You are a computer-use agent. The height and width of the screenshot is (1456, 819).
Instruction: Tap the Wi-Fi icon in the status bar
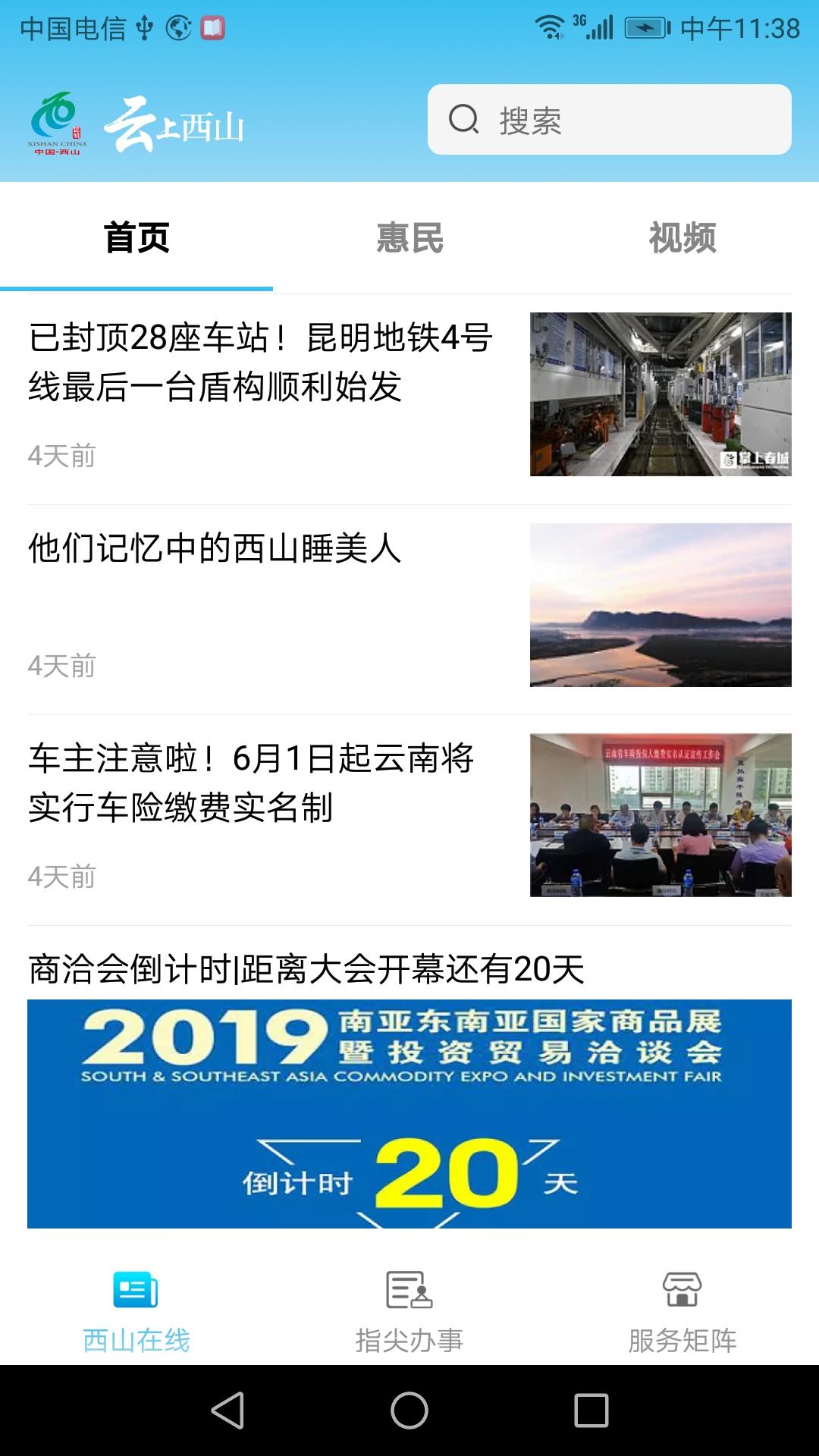tap(548, 25)
